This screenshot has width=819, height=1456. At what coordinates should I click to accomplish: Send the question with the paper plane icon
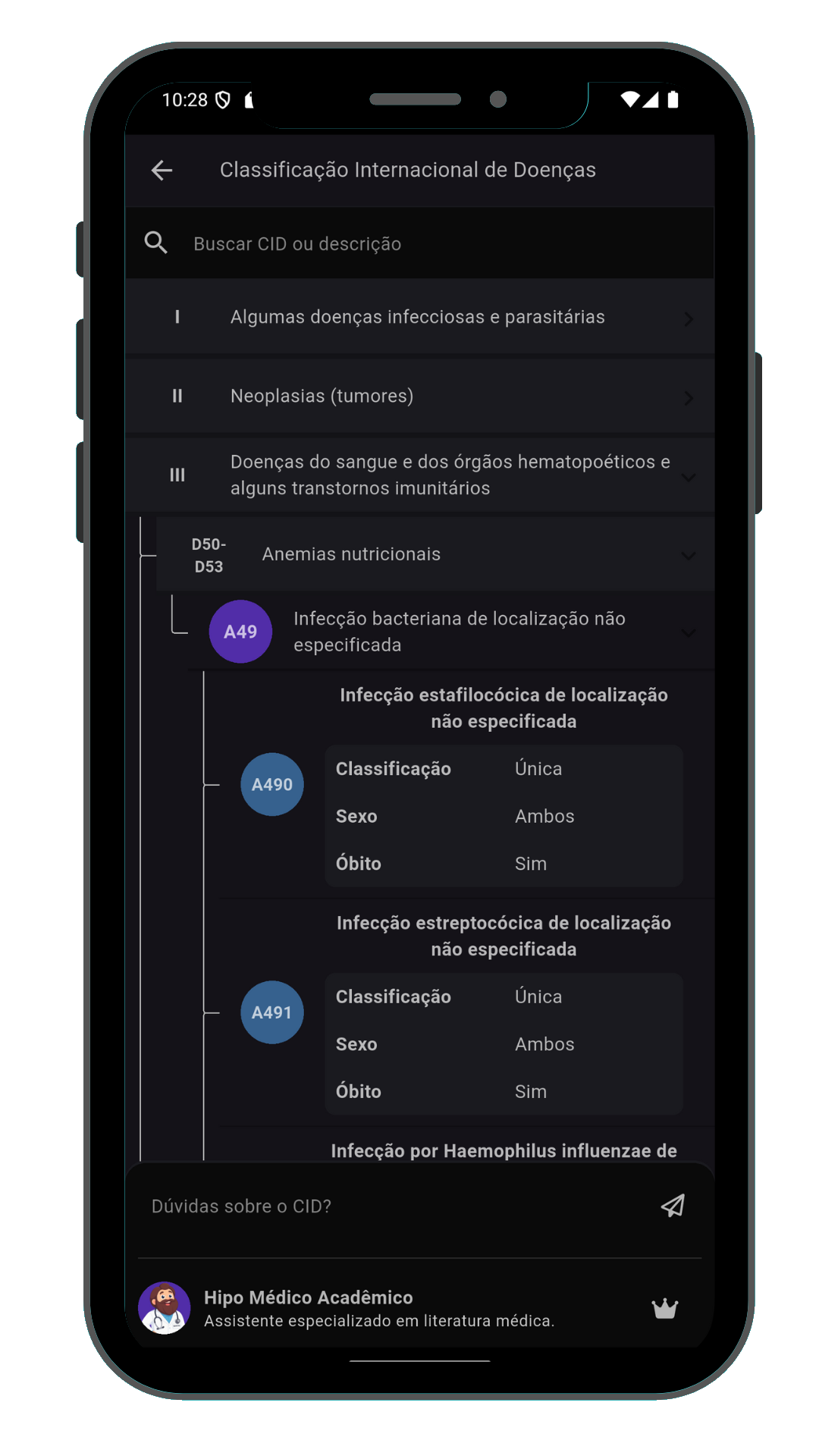coord(673,1206)
